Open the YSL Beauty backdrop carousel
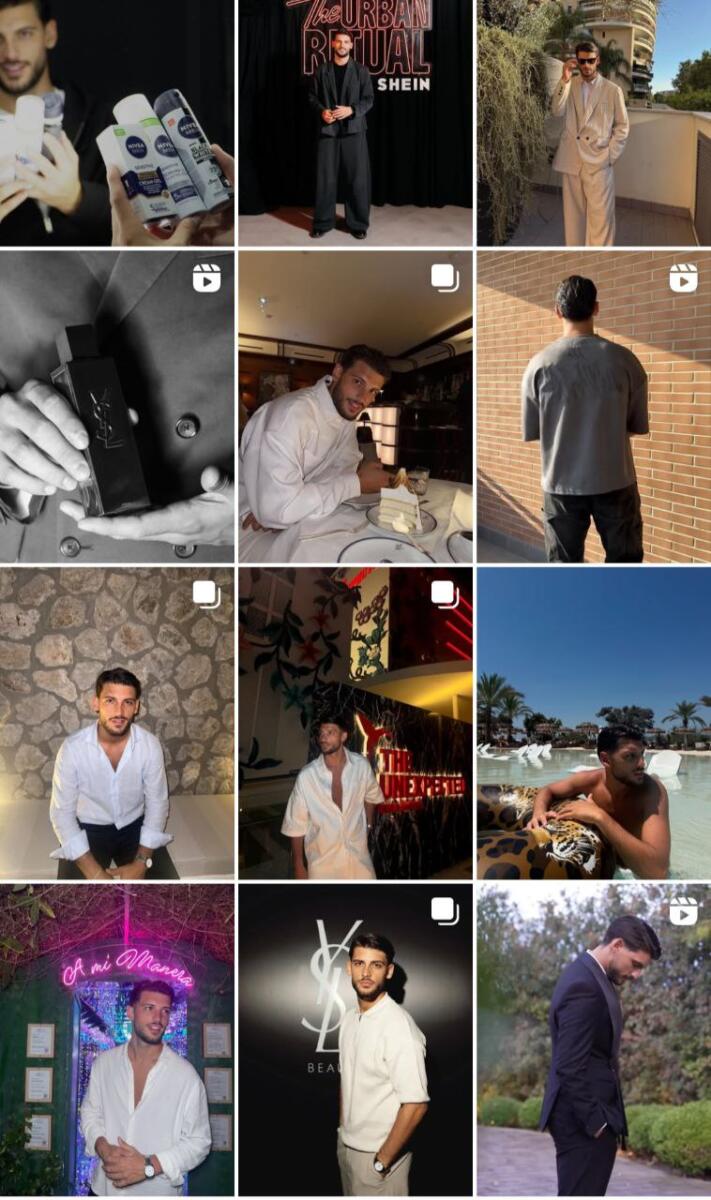Viewport: 711px width, 1200px height. click(355, 1040)
